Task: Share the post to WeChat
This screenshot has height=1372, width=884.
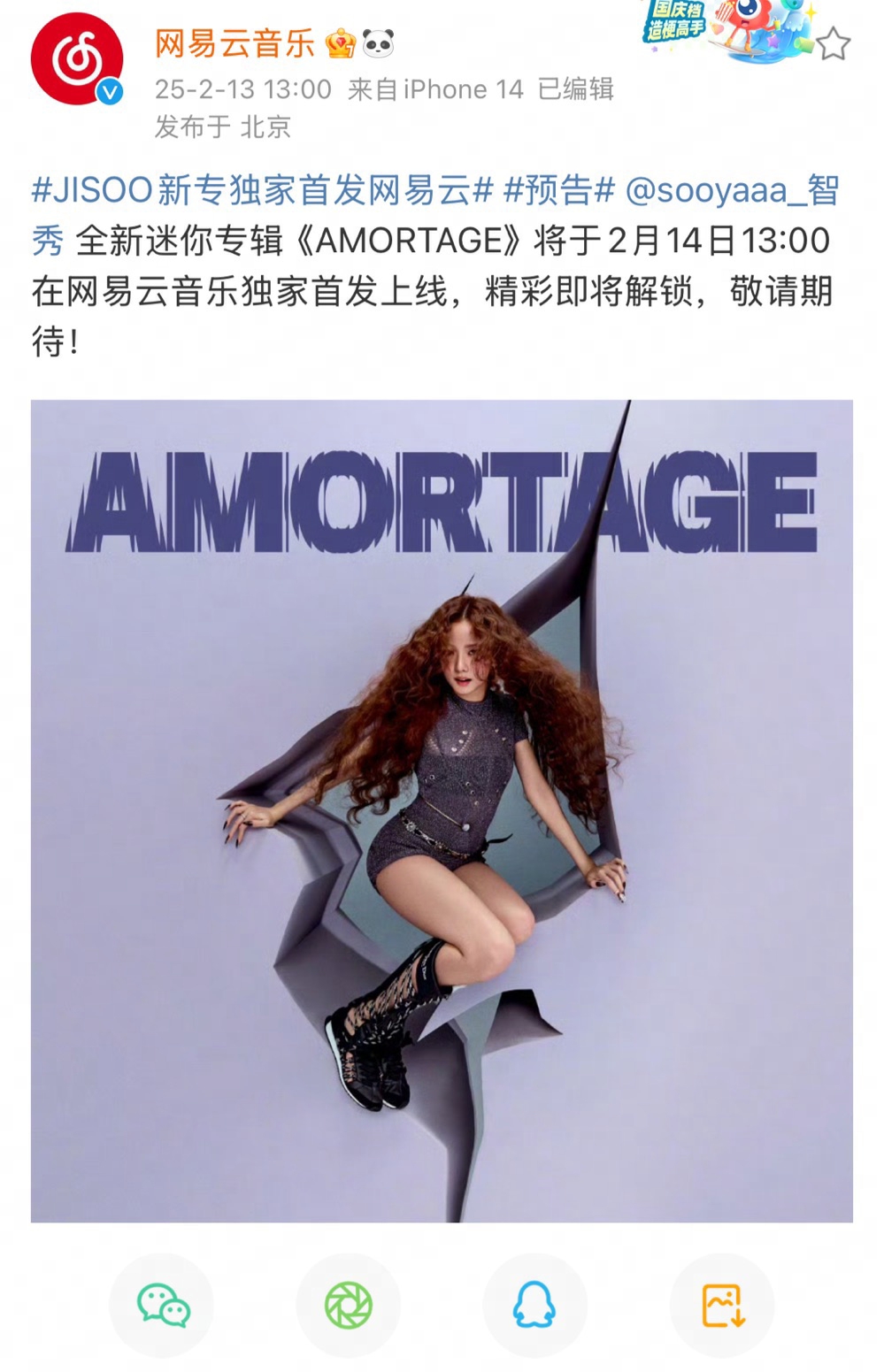Action: tap(162, 1305)
